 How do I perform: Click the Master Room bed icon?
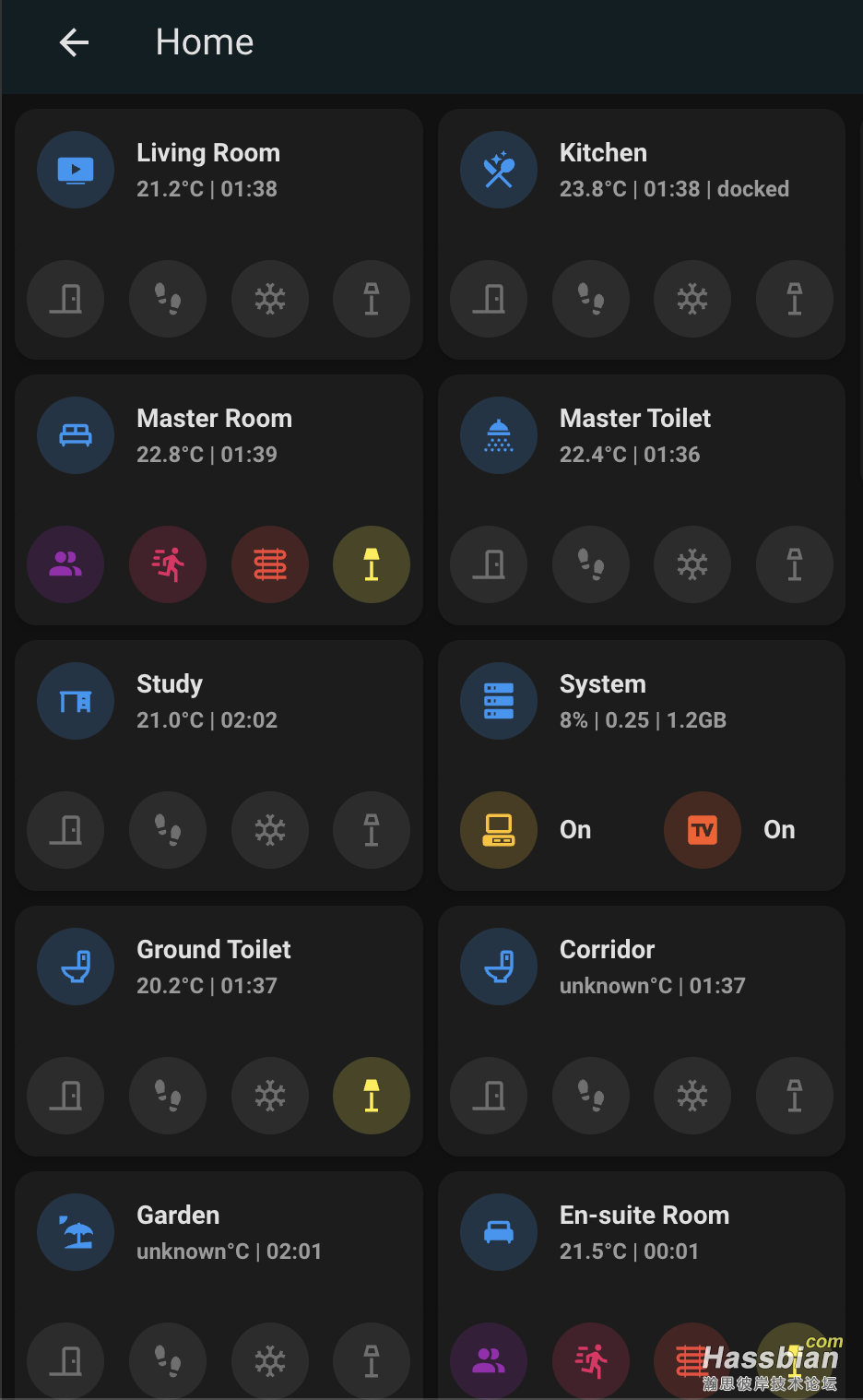[x=75, y=435]
